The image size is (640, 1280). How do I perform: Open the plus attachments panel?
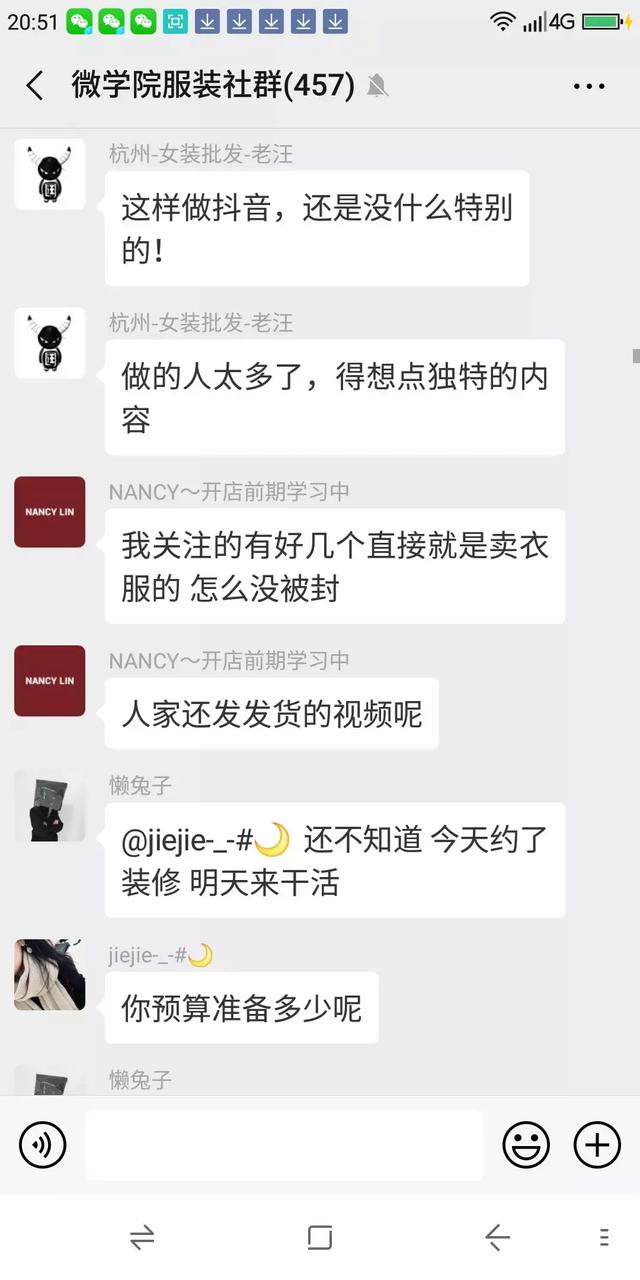(x=597, y=1145)
